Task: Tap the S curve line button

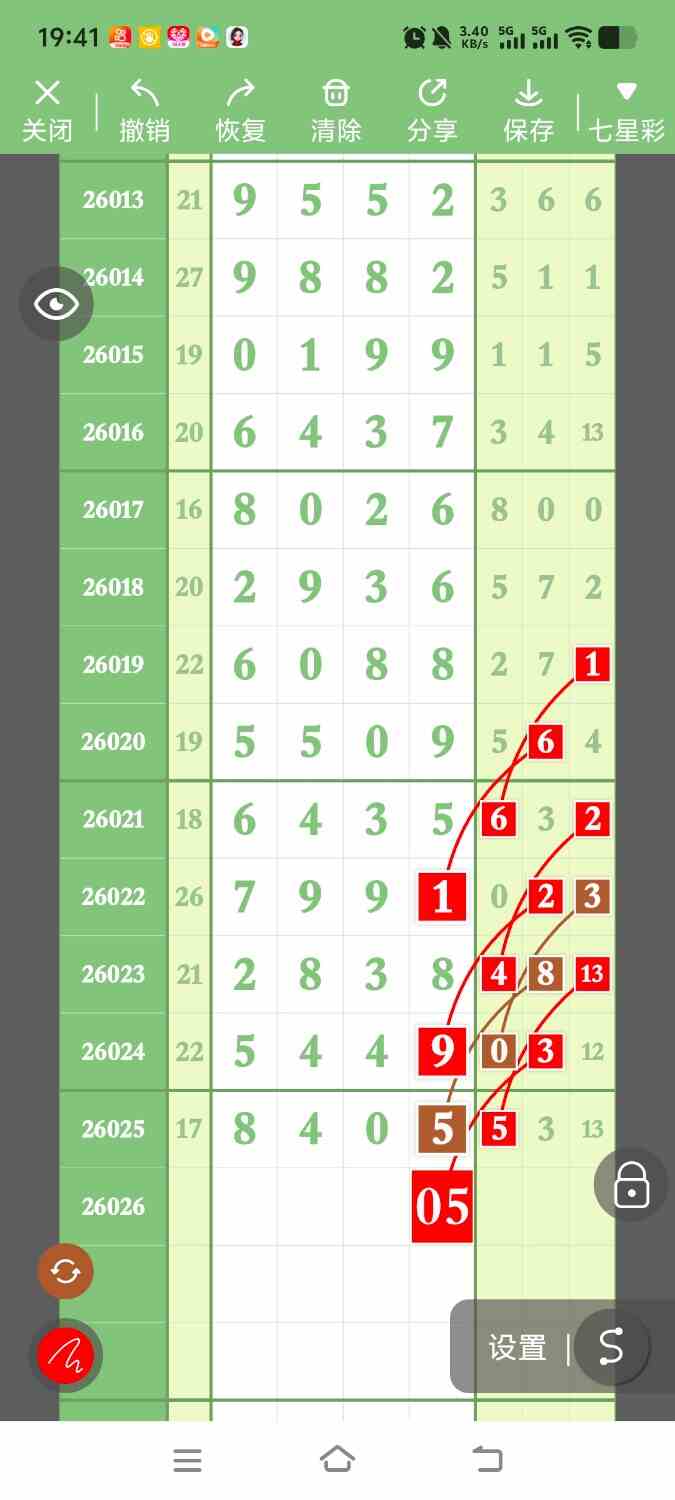Action: 611,1347
